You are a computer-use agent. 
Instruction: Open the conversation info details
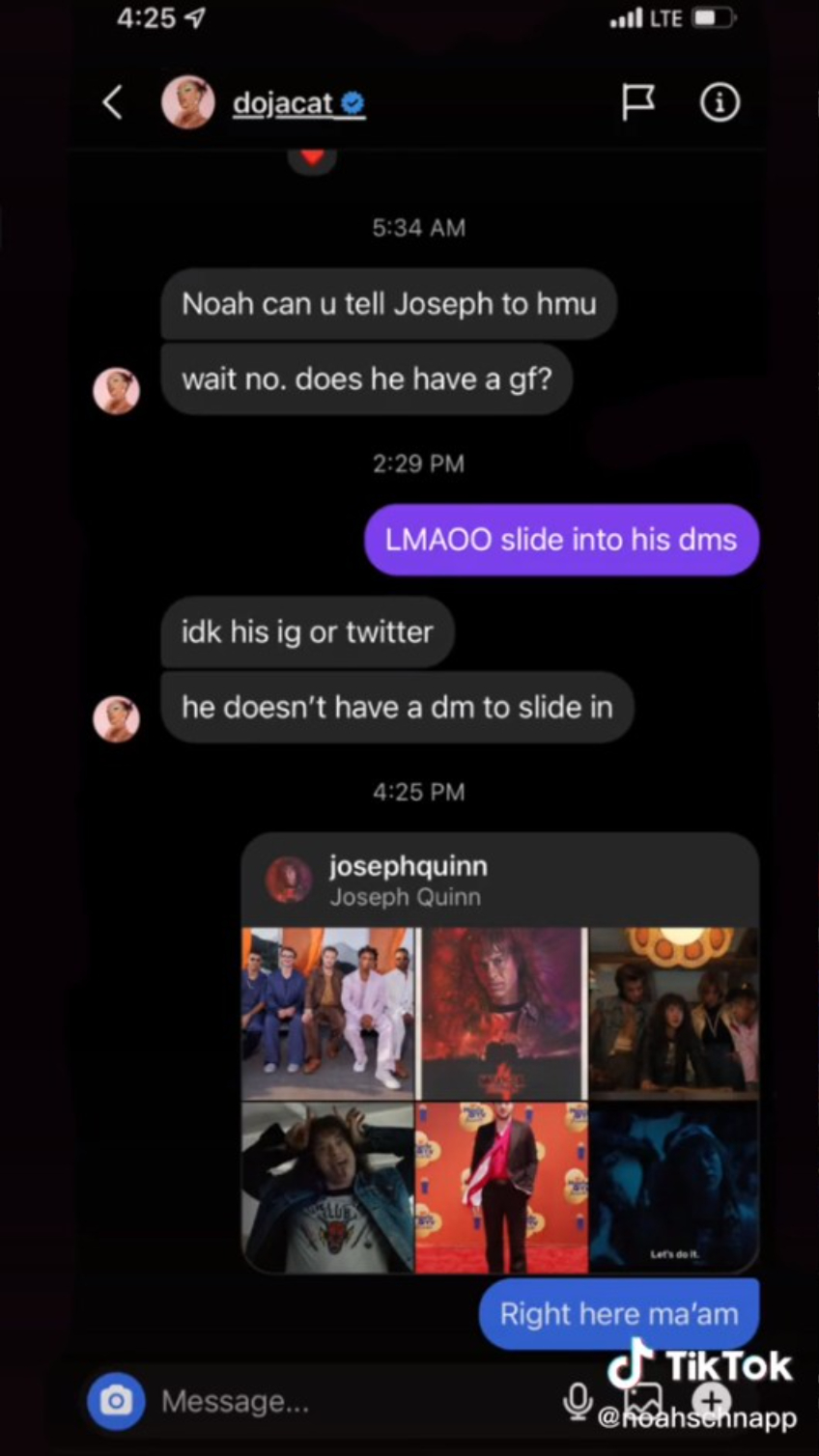click(720, 102)
